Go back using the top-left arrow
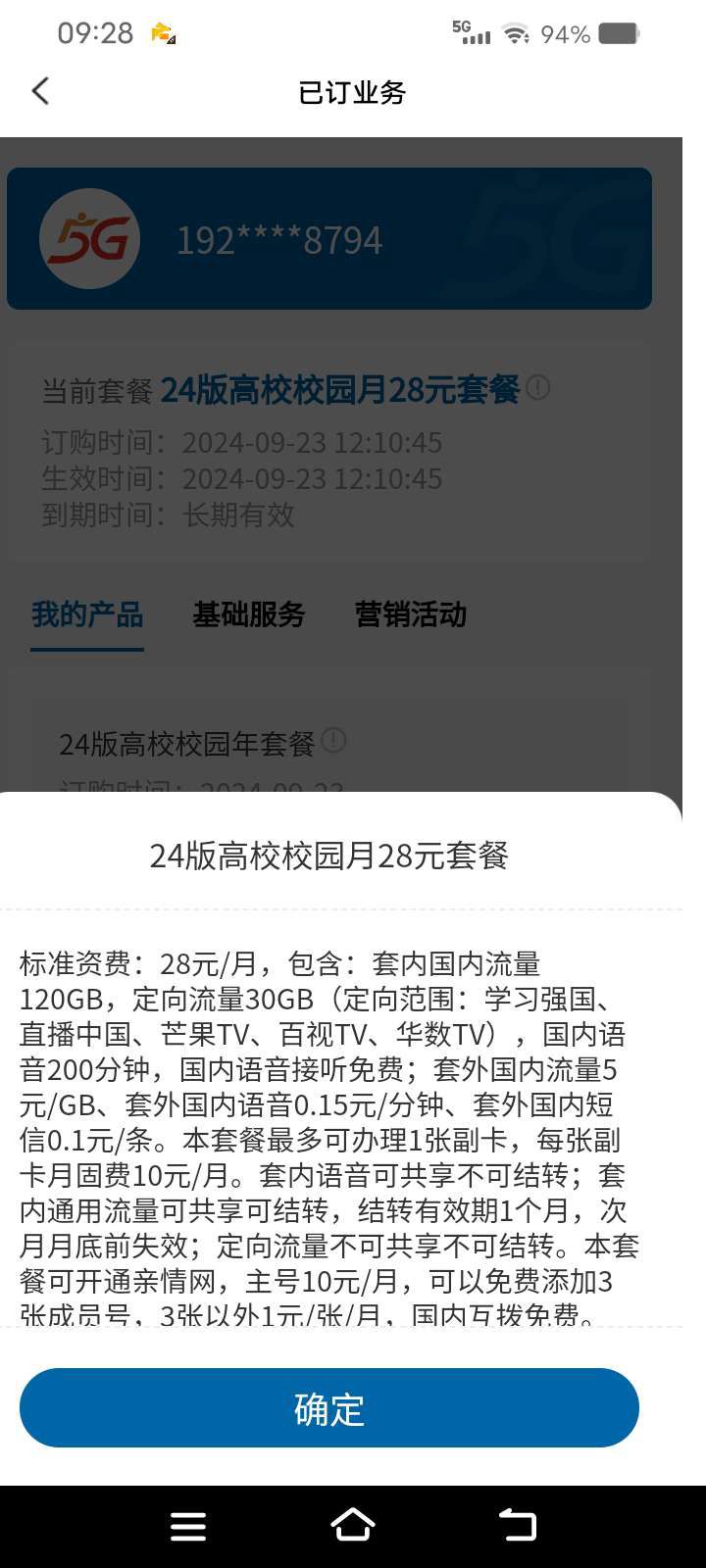 pos(40,92)
